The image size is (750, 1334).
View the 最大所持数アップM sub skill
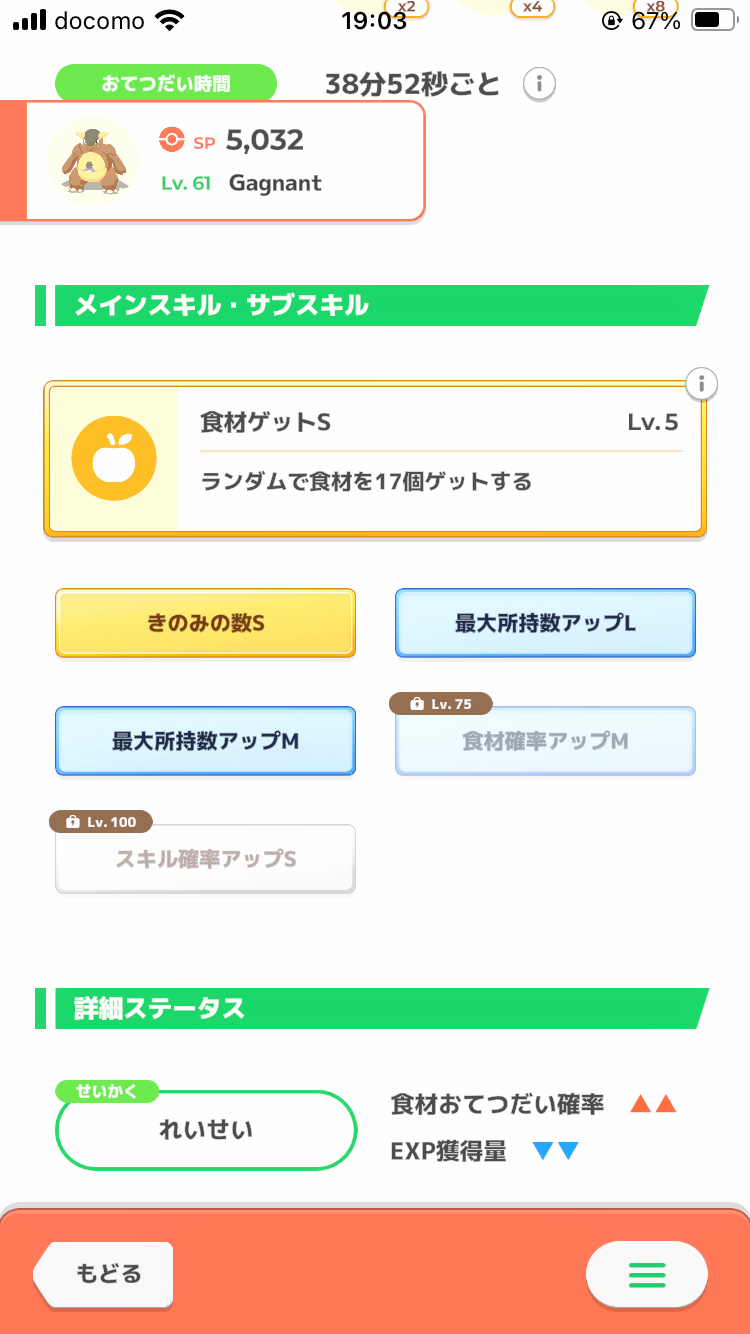coord(205,741)
